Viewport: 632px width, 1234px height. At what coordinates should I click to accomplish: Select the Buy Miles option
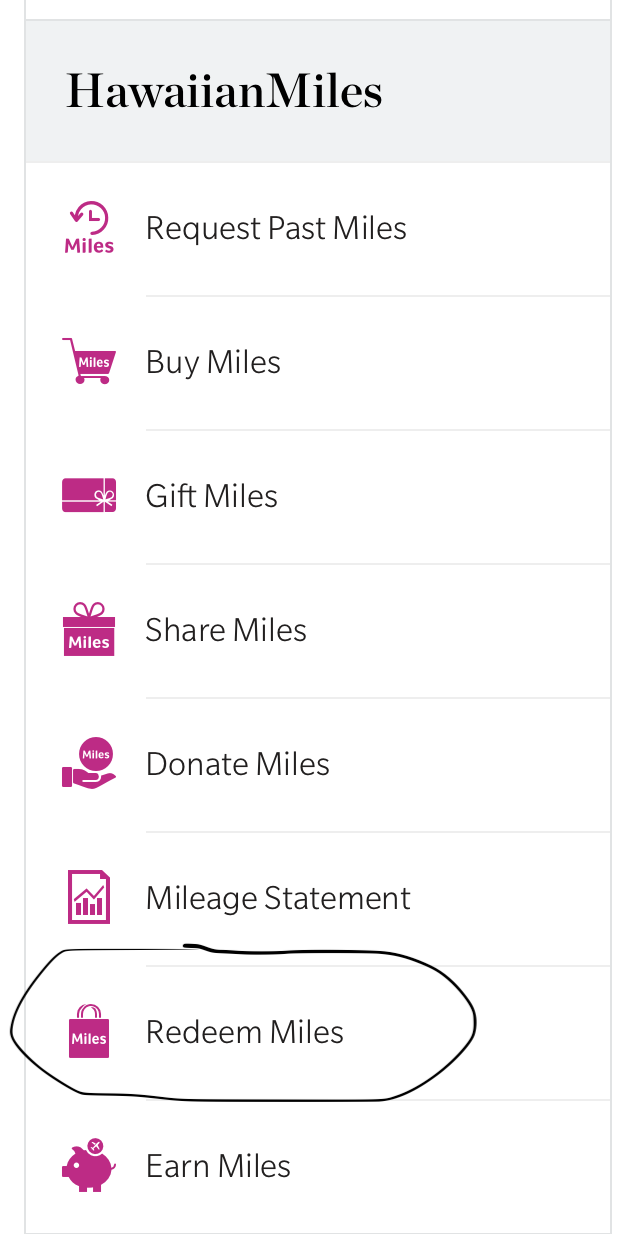tap(318, 363)
